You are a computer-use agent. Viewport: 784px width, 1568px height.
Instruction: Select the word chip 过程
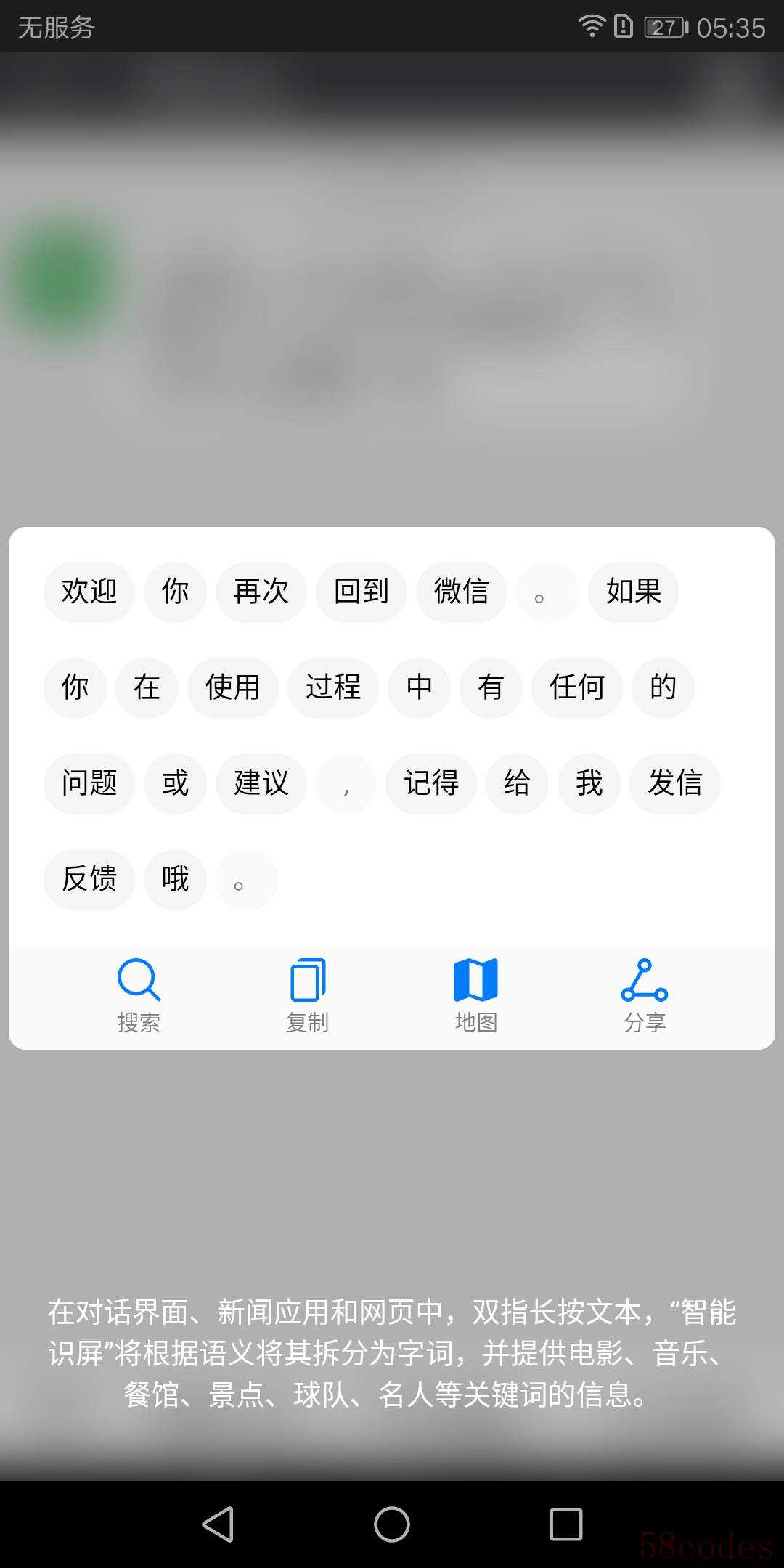[x=332, y=687]
